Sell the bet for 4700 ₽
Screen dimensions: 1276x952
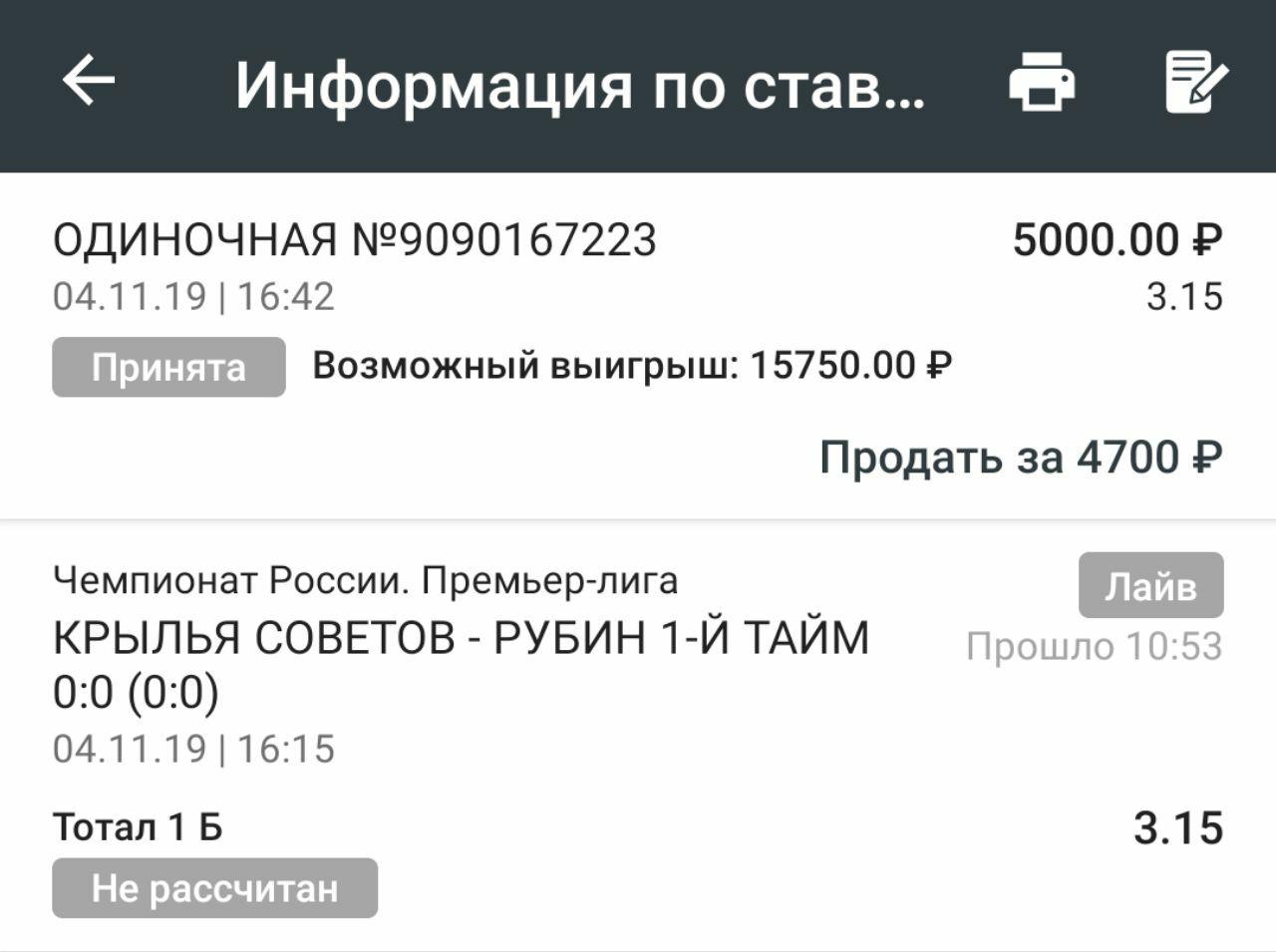tap(1020, 458)
